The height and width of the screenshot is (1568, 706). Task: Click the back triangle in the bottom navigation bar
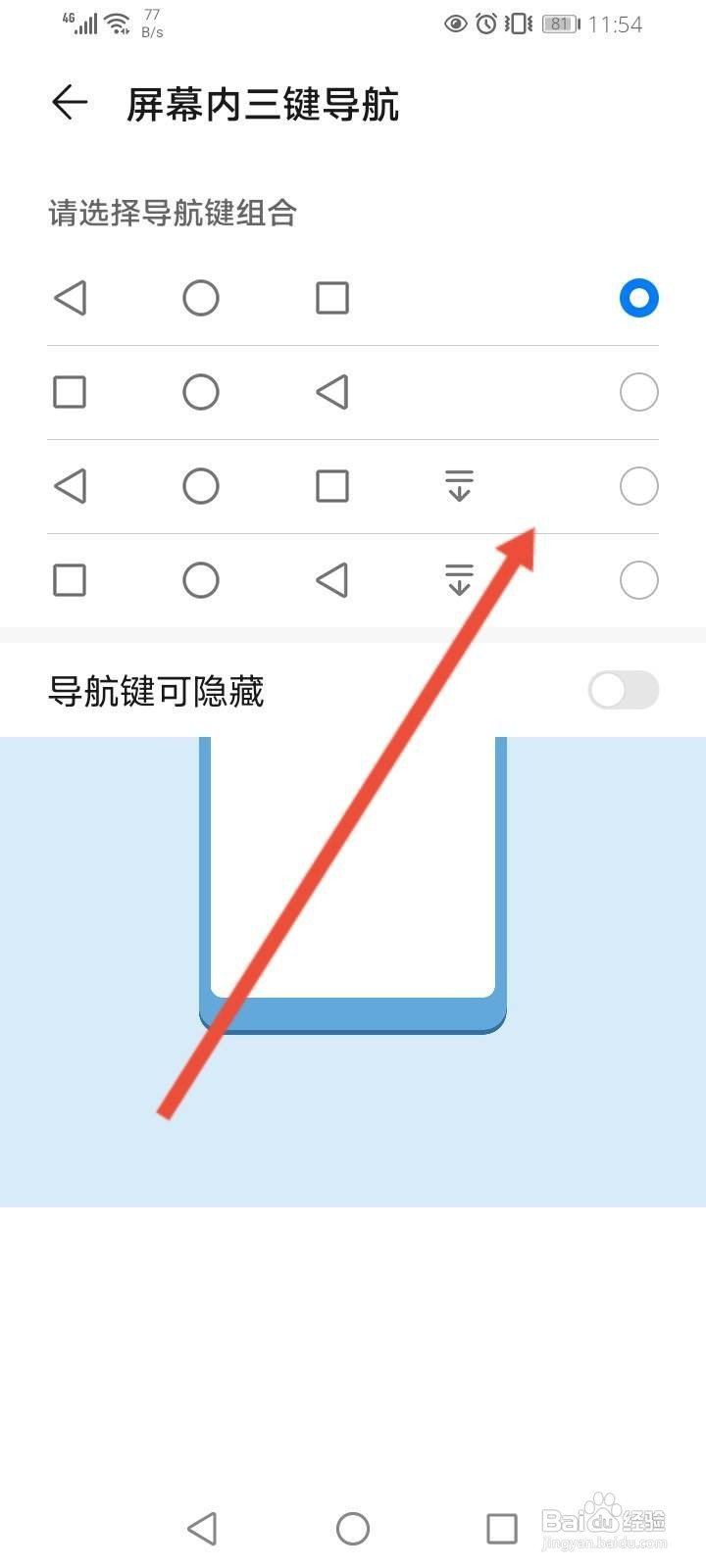pyautogui.click(x=203, y=1527)
